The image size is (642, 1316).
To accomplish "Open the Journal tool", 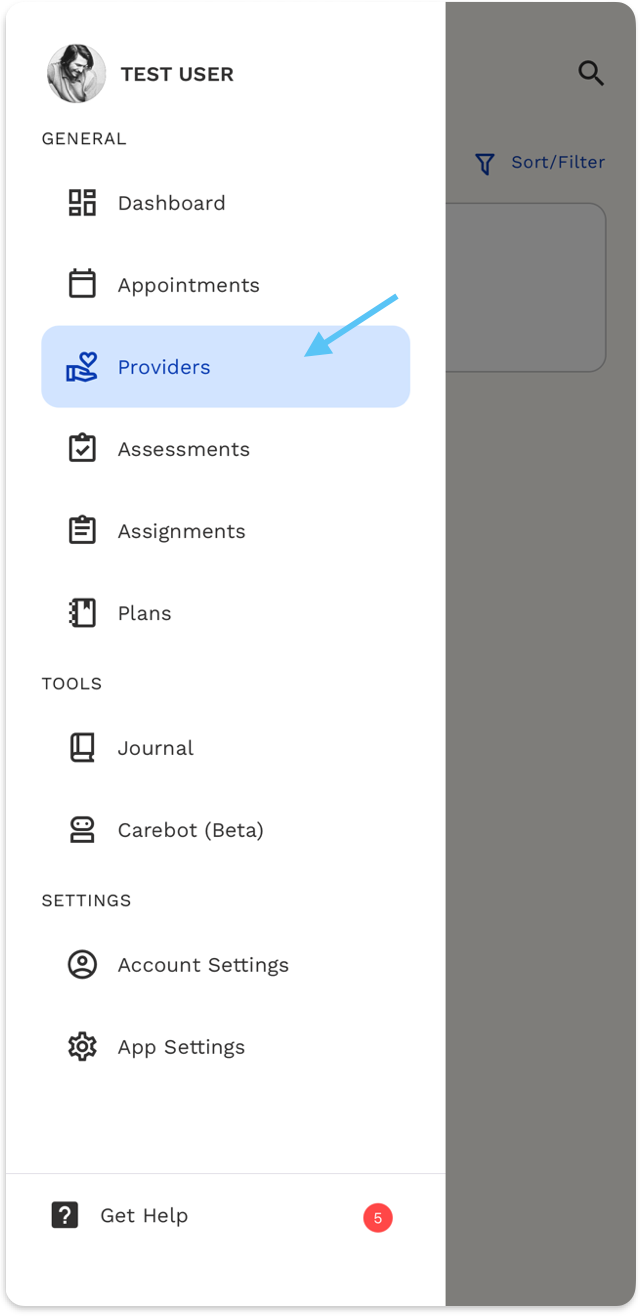I will (x=155, y=748).
